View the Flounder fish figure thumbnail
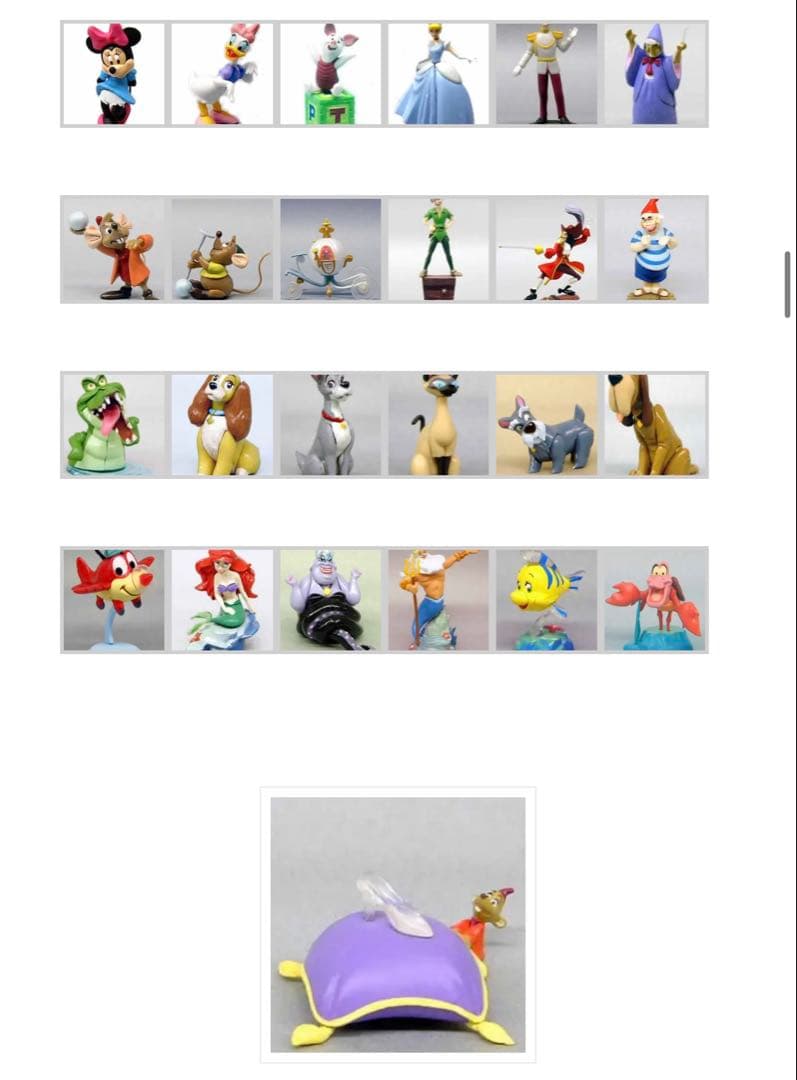797x1080 pixels. coord(546,600)
